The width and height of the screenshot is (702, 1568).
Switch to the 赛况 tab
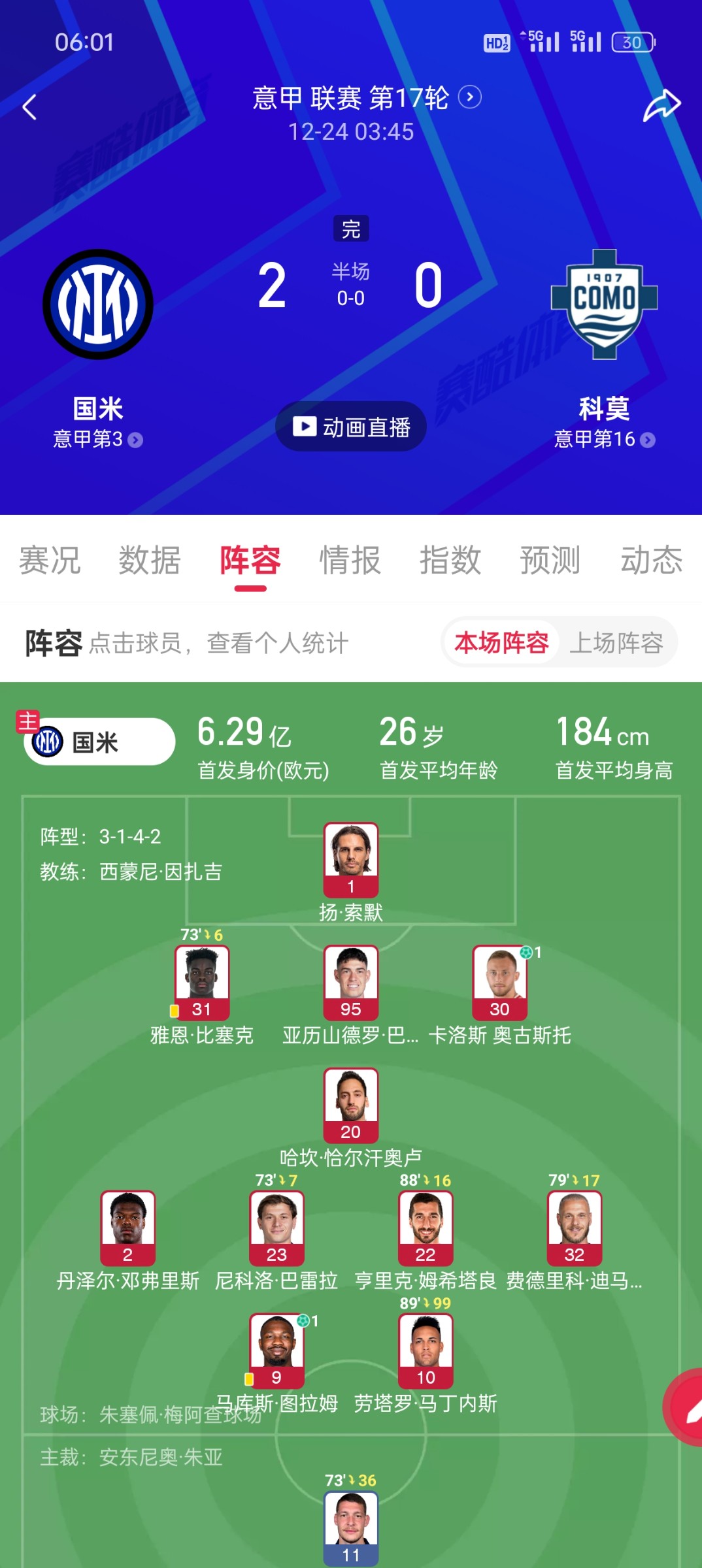(50, 560)
